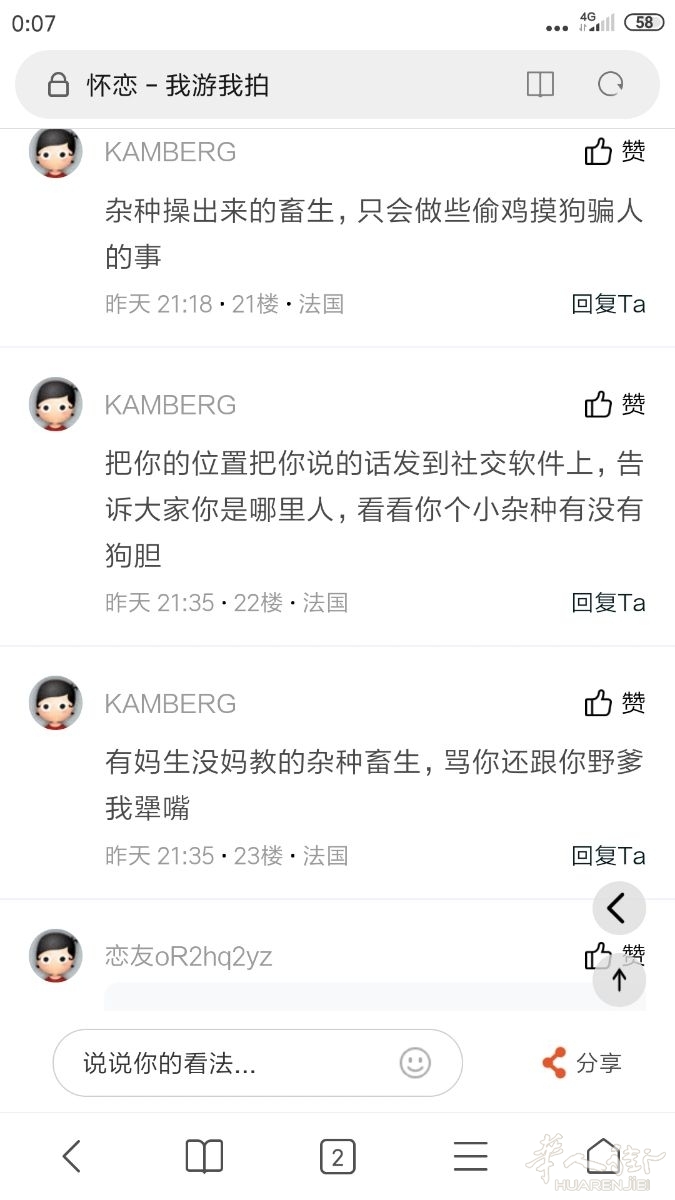
Task: Like the 22楼 comment by KAMBERG
Action: [615, 405]
